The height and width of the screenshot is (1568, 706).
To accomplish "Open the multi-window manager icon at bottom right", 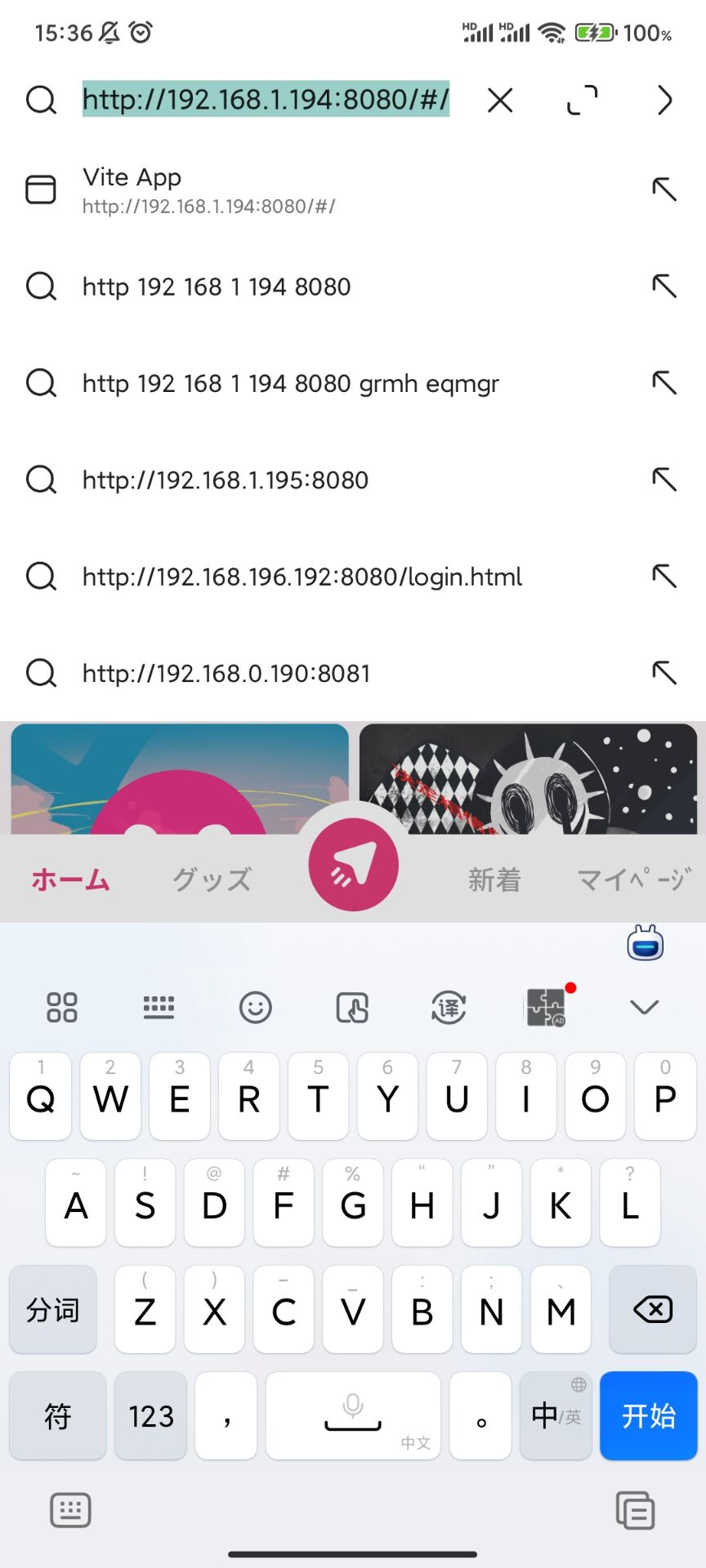I will coord(636,1511).
